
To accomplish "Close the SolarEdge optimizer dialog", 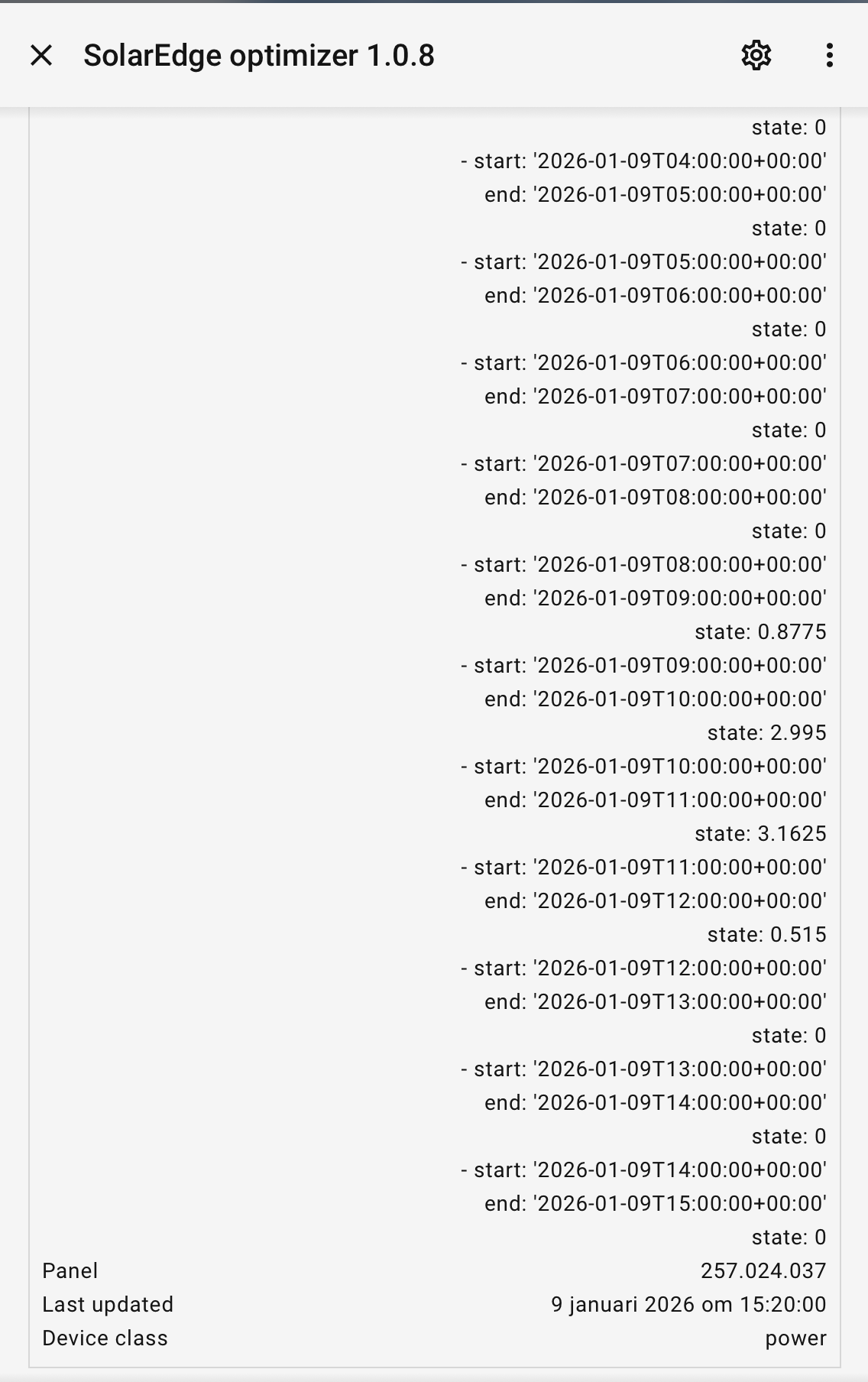I will (41, 55).
